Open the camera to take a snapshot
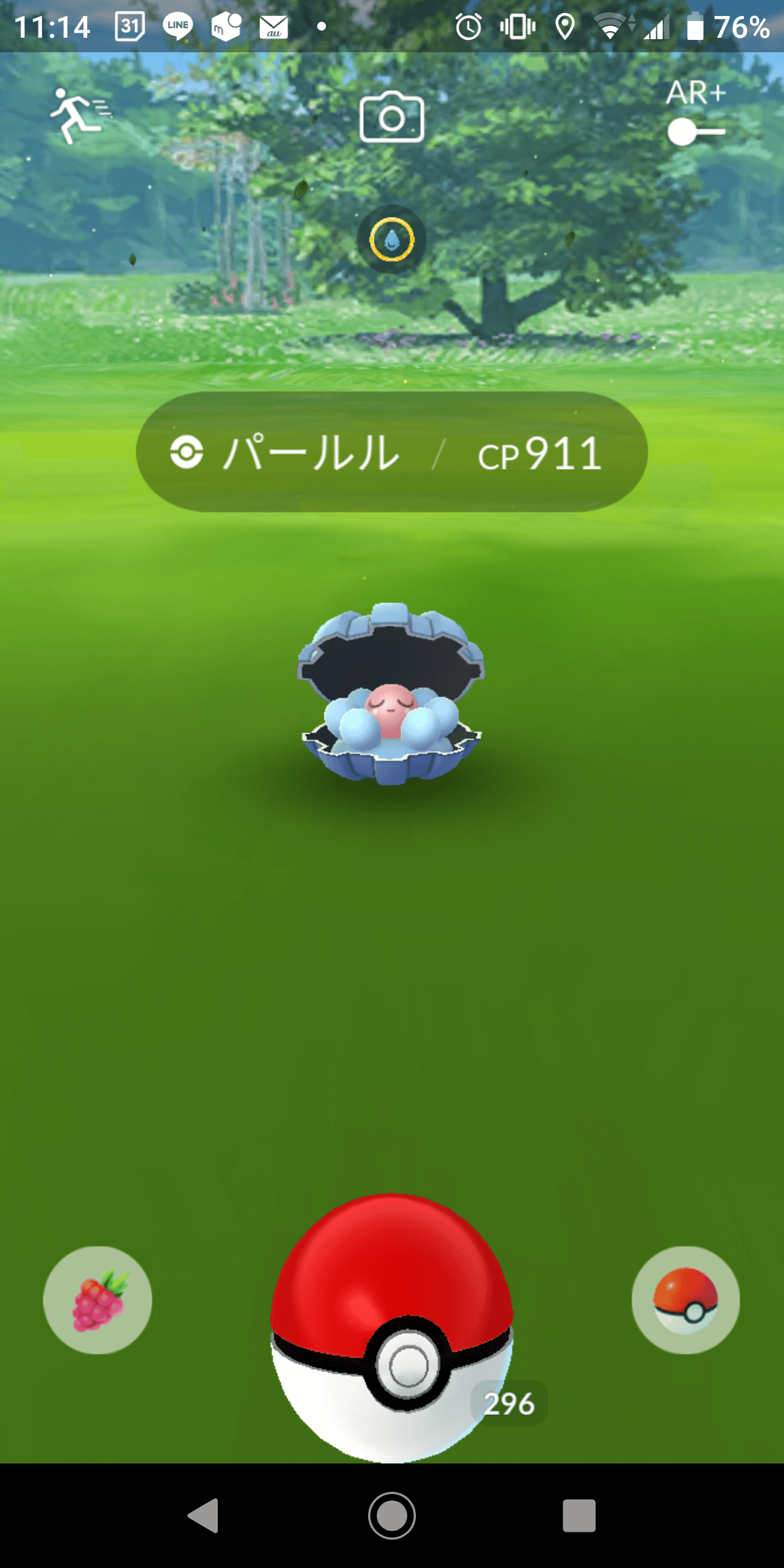 pos(392,118)
